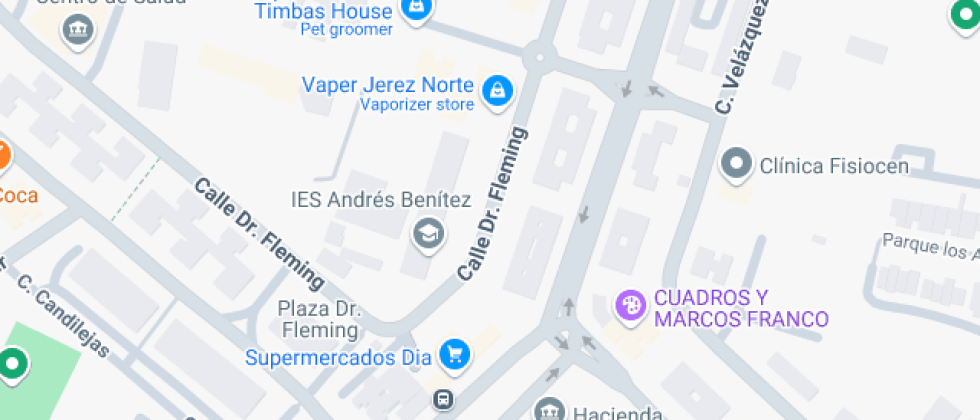Open the Vaper Jerez Norte store marker

[495, 92]
